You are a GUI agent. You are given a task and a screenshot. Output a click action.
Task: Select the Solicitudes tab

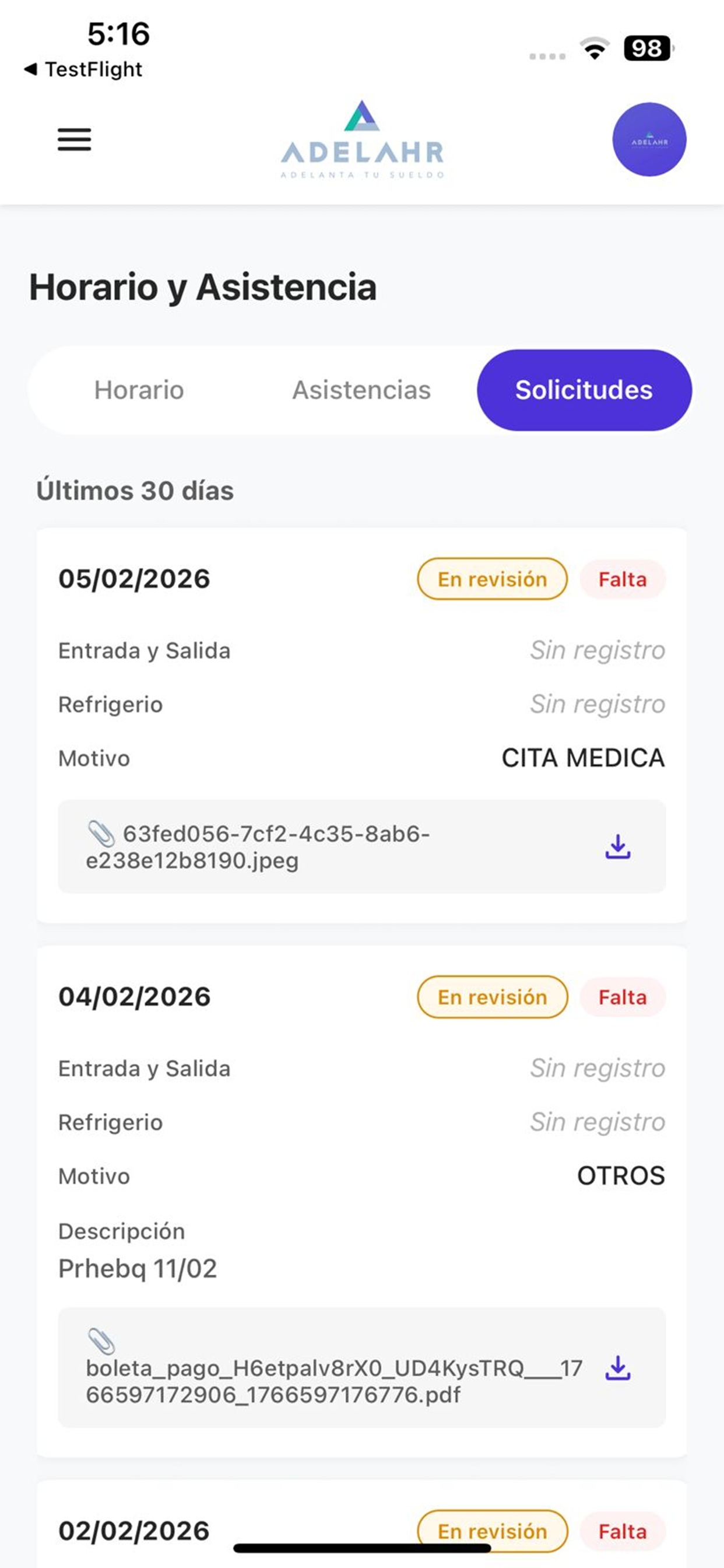pos(584,390)
